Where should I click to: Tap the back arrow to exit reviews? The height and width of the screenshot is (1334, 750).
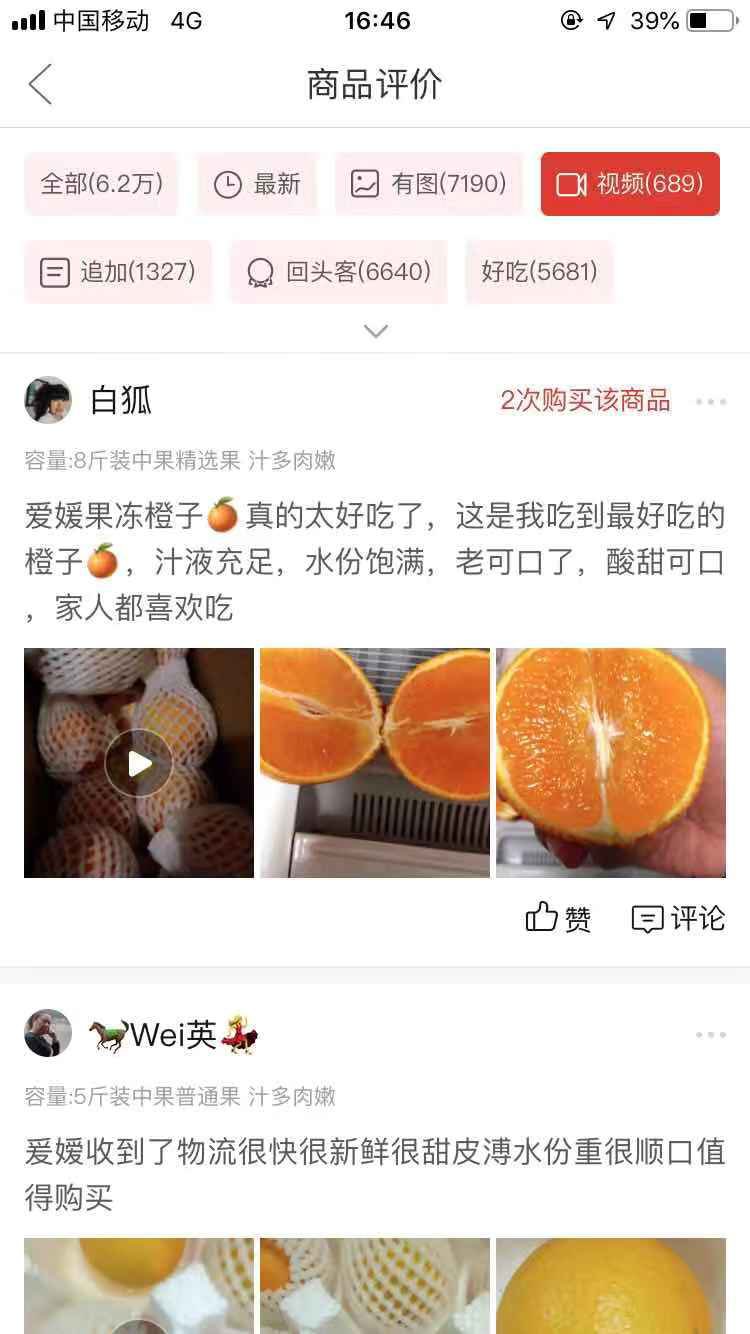point(40,85)
